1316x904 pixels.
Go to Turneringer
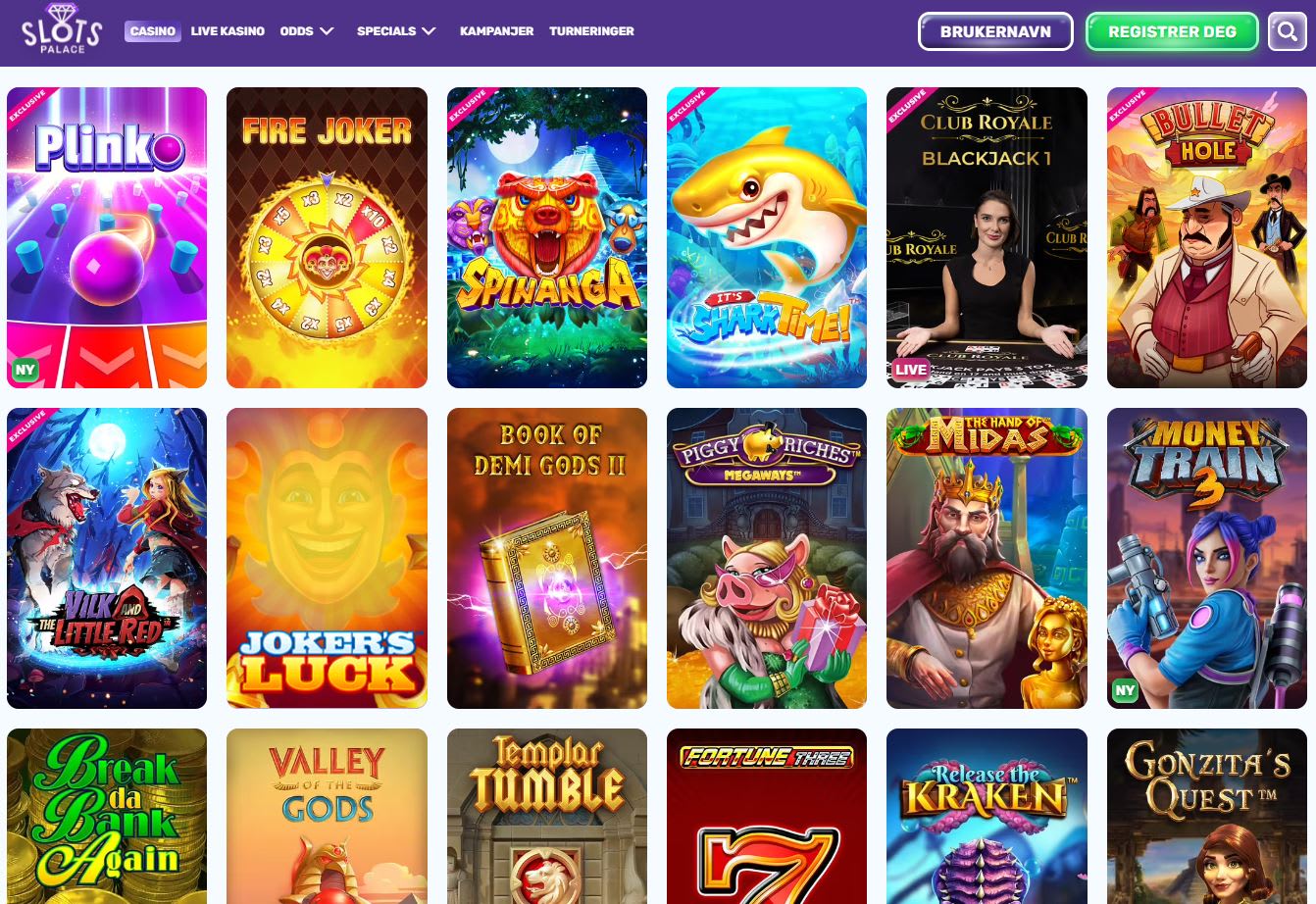click(591, 31)
